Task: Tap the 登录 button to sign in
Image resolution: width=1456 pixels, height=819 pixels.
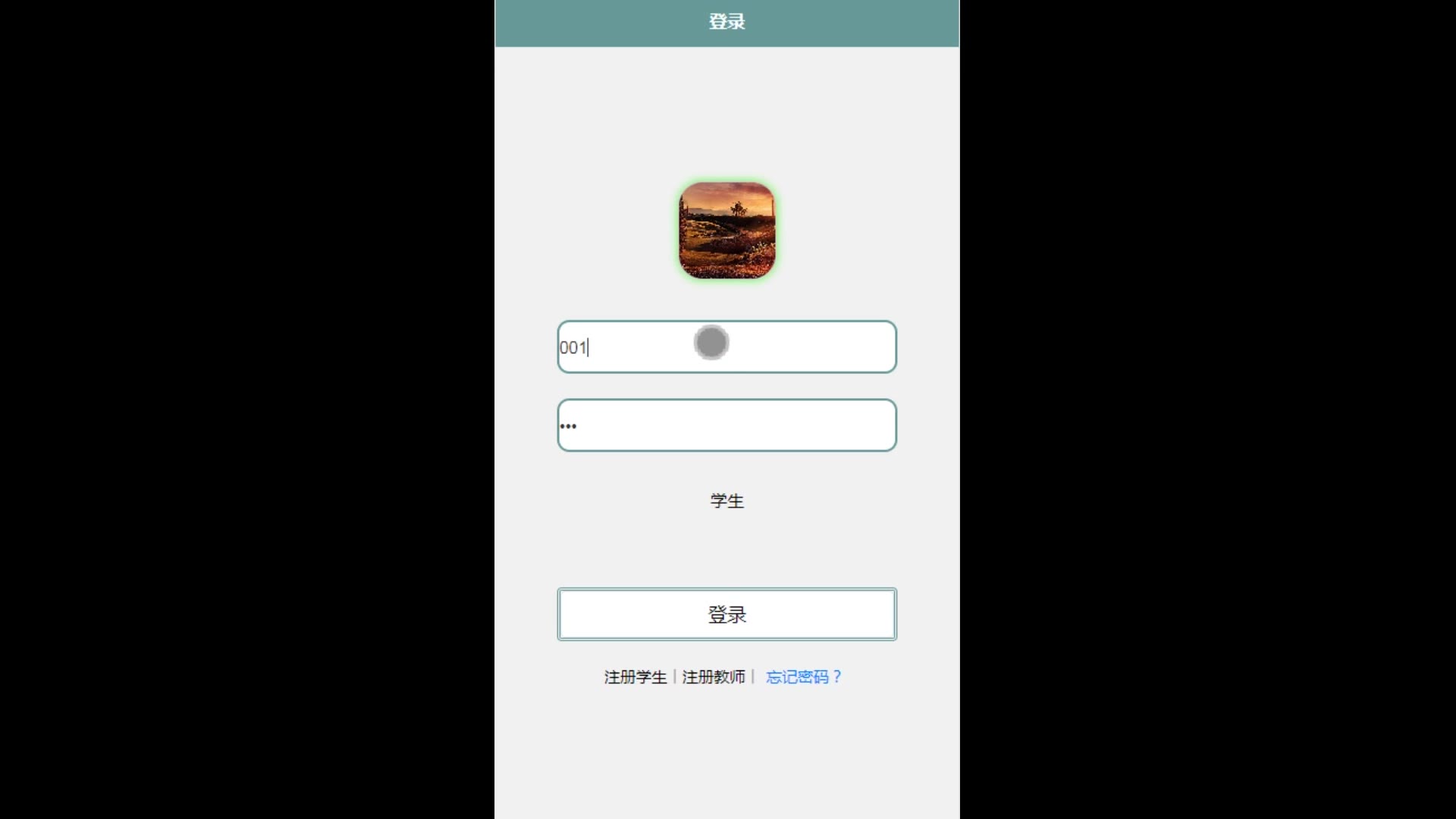Action: (x=726, y=614)
